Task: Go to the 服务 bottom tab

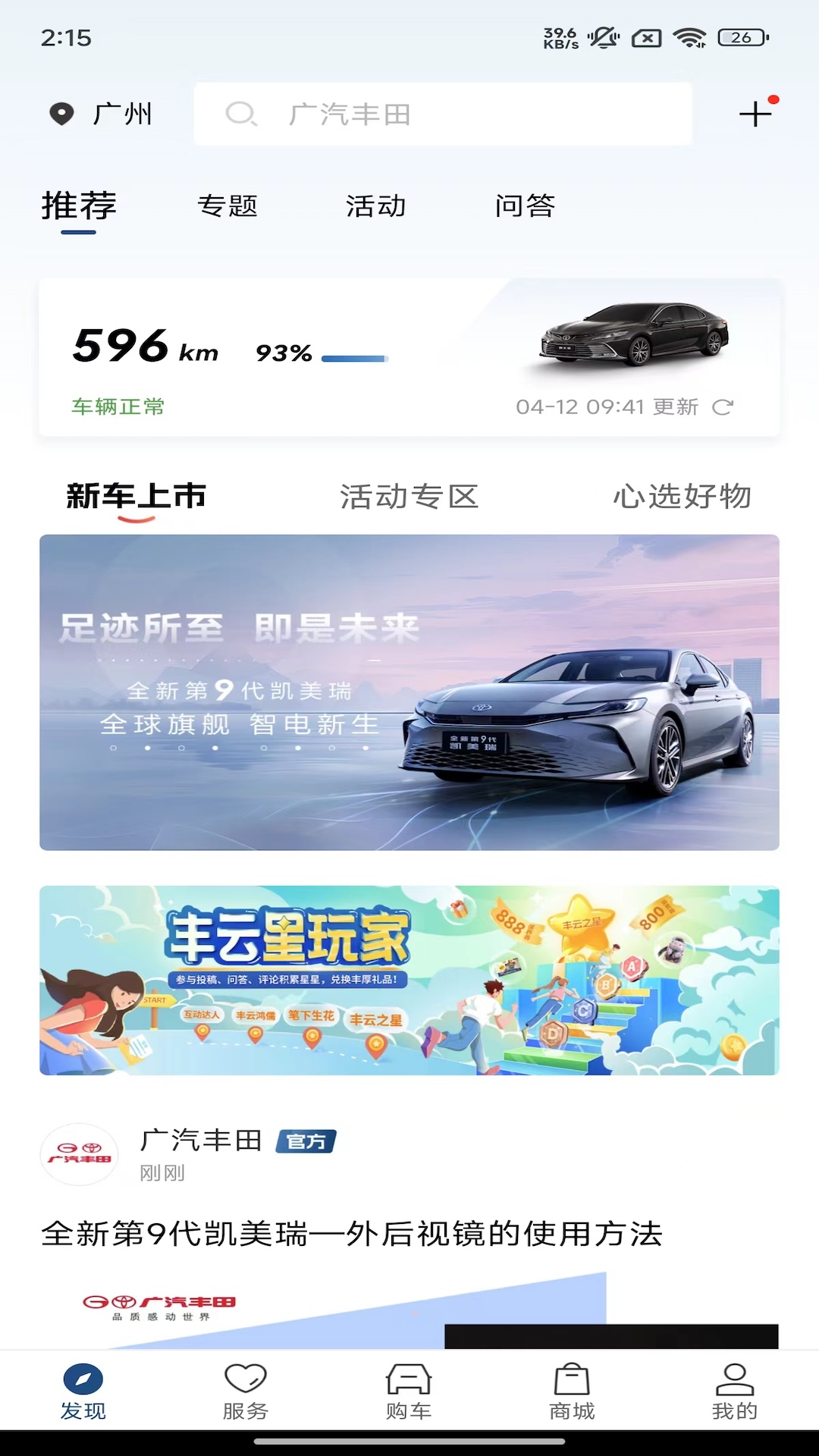Action: pos(246,1392)
